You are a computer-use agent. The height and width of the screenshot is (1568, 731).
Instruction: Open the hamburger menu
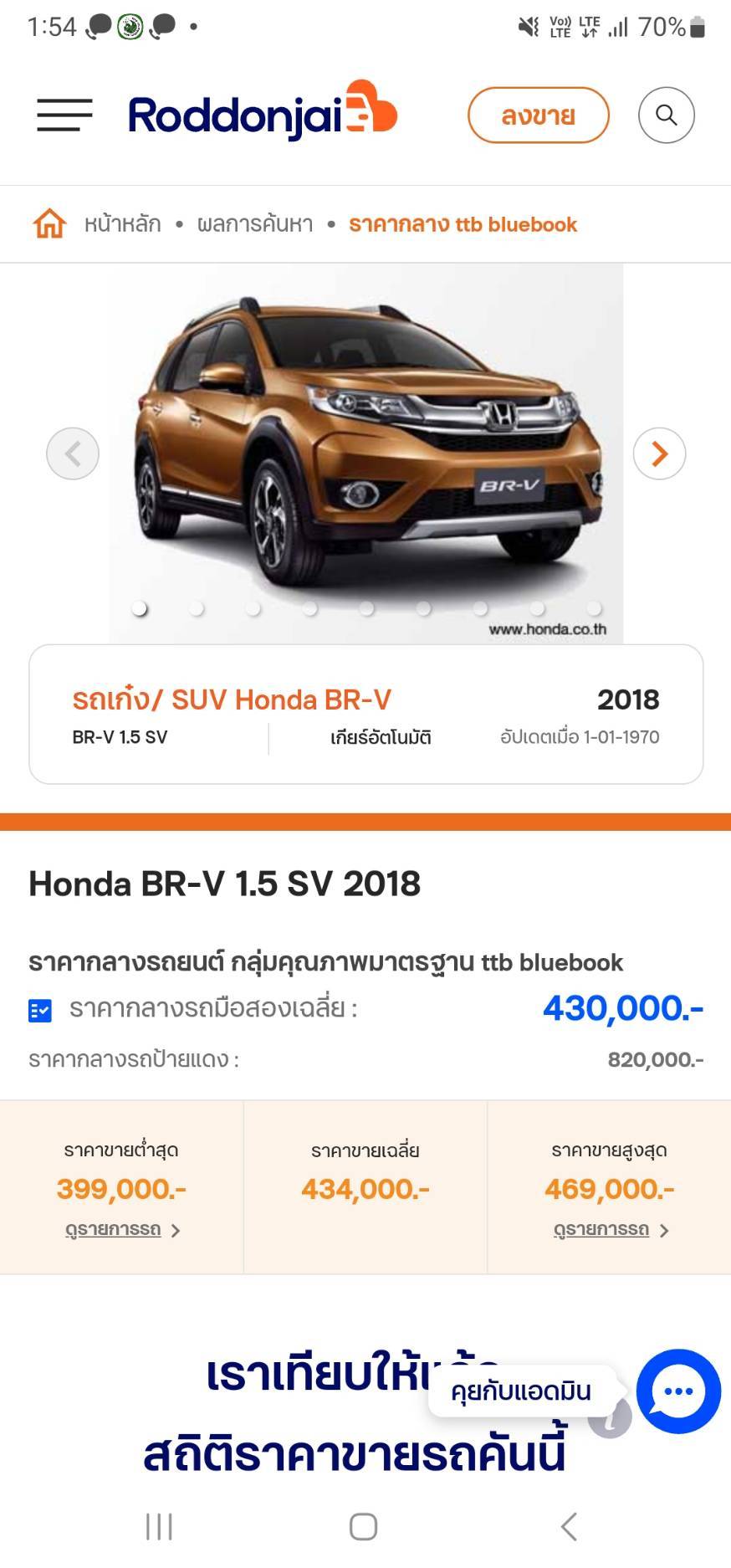coord(64,115)
